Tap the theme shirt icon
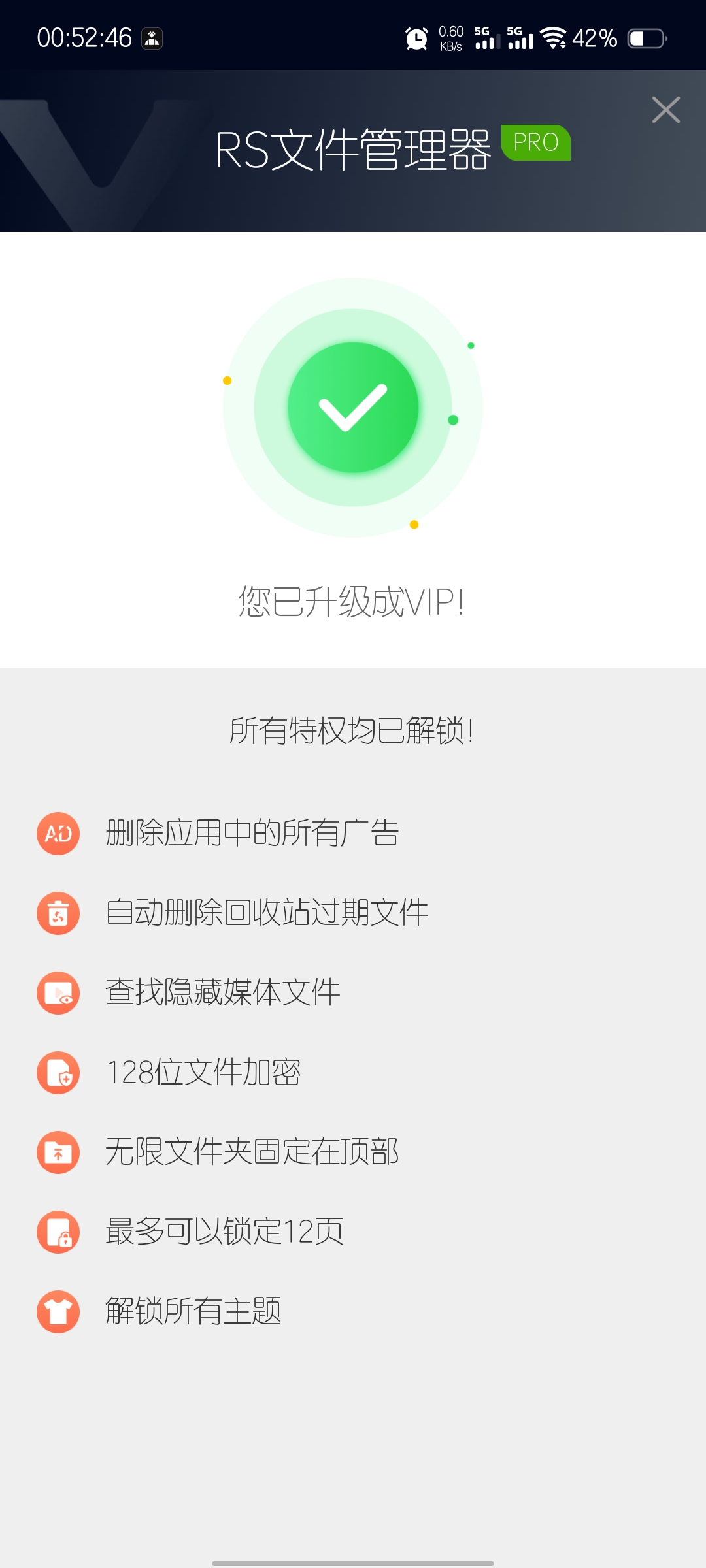 pos(58,1311)
